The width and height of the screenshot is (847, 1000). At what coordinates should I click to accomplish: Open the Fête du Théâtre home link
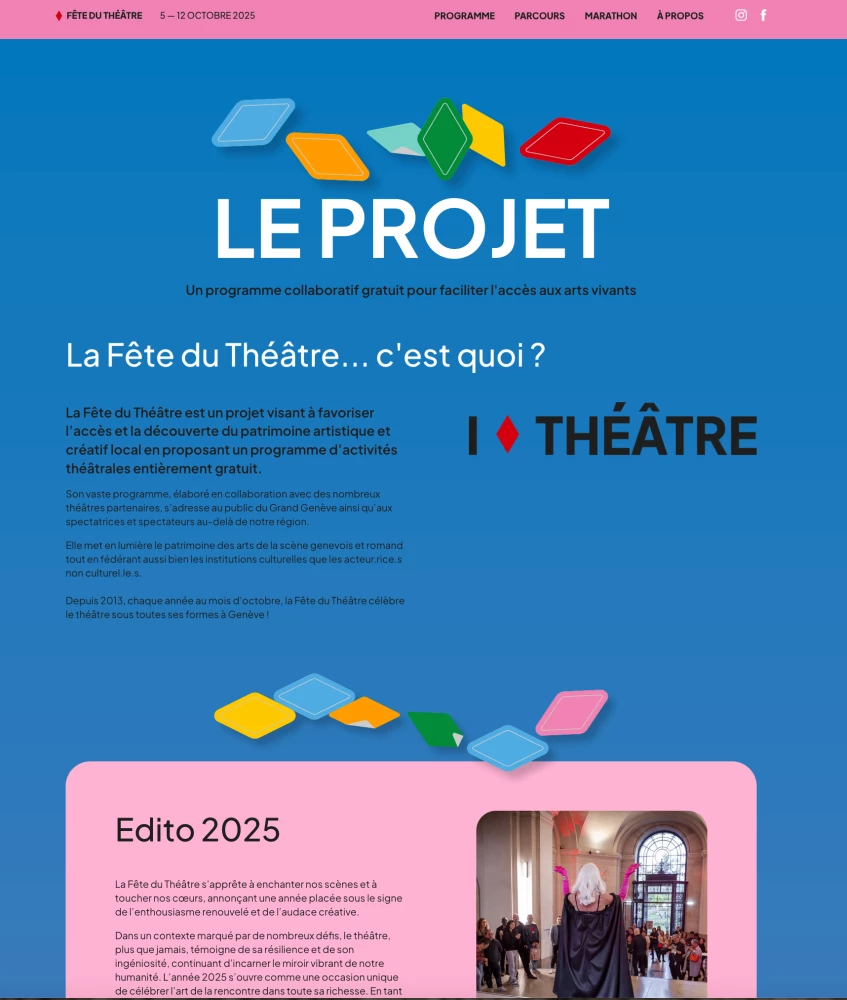[x=99, y=16]
